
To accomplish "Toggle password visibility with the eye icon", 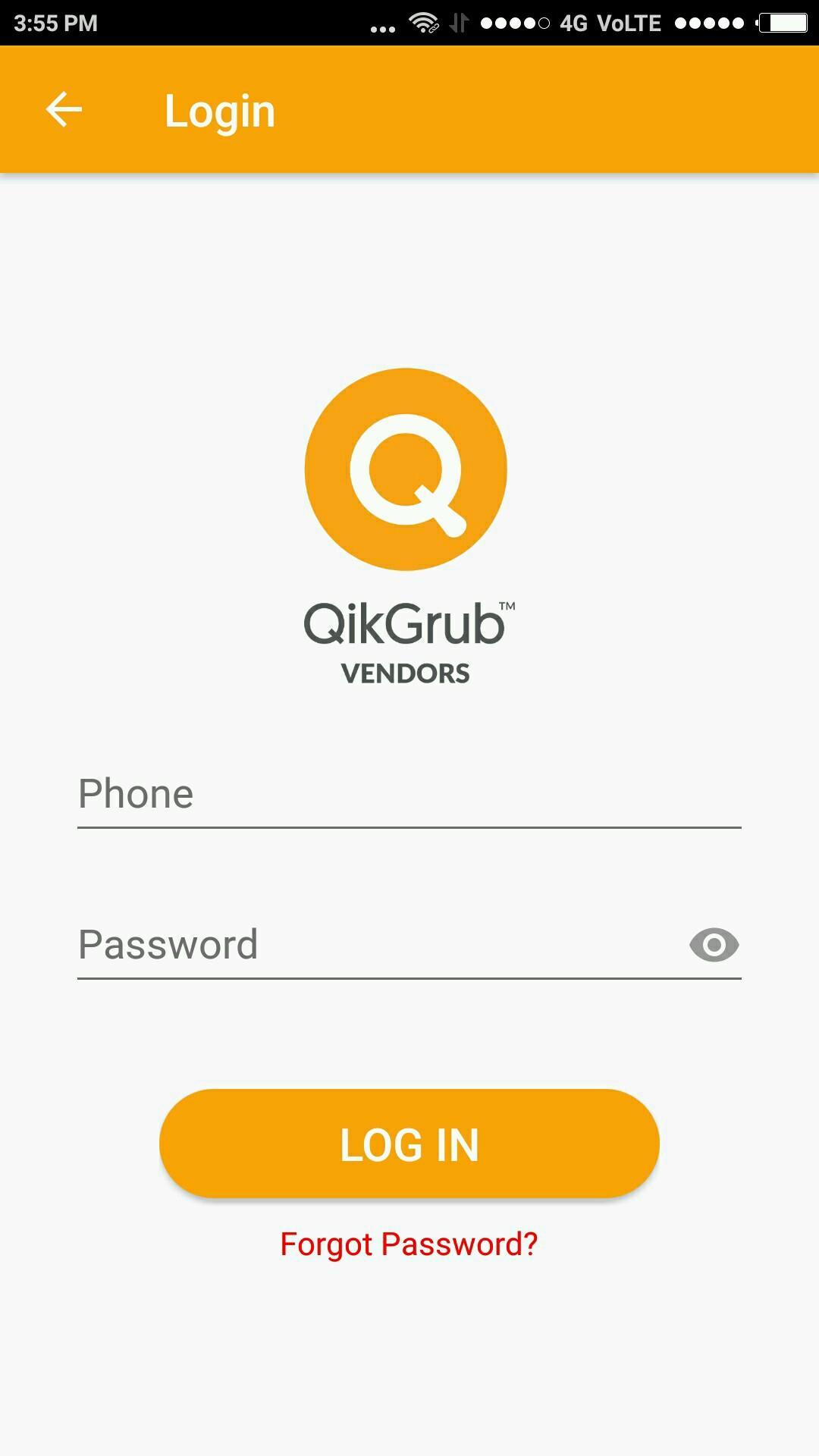I will pyautogui.click(x=714, y=943).
